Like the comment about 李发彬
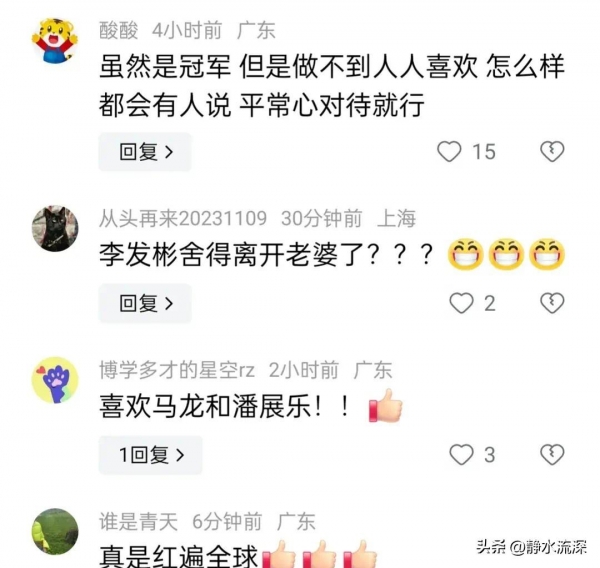Image resolution: width=600 pixels, height=568 pixels. [x=460, y=303]
